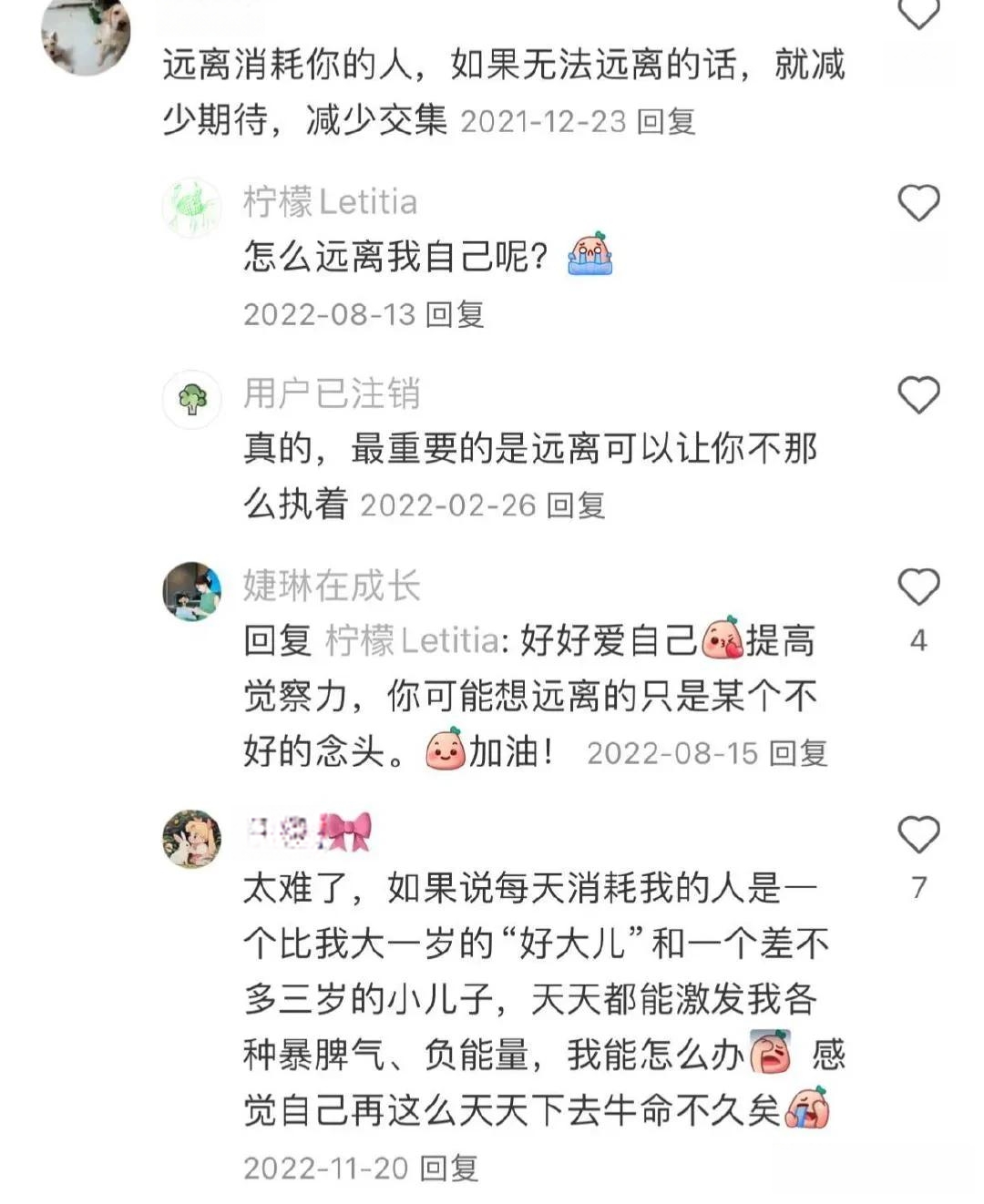This screenshot has height=1204, width=984.
Task: Reply to the 2022-02-26 comment
Action: pos(576,505)
